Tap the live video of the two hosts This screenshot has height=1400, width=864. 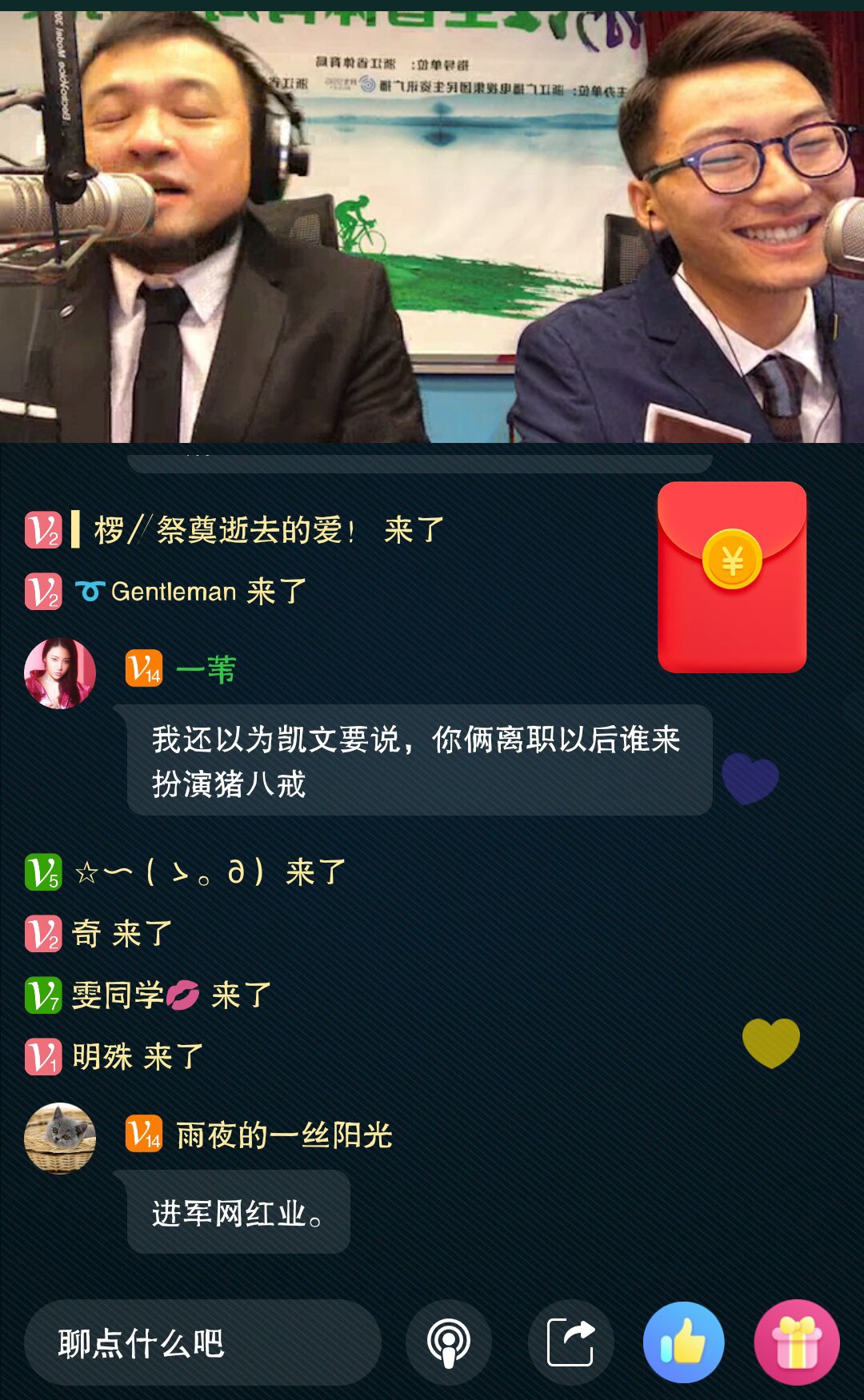(432, 227)
